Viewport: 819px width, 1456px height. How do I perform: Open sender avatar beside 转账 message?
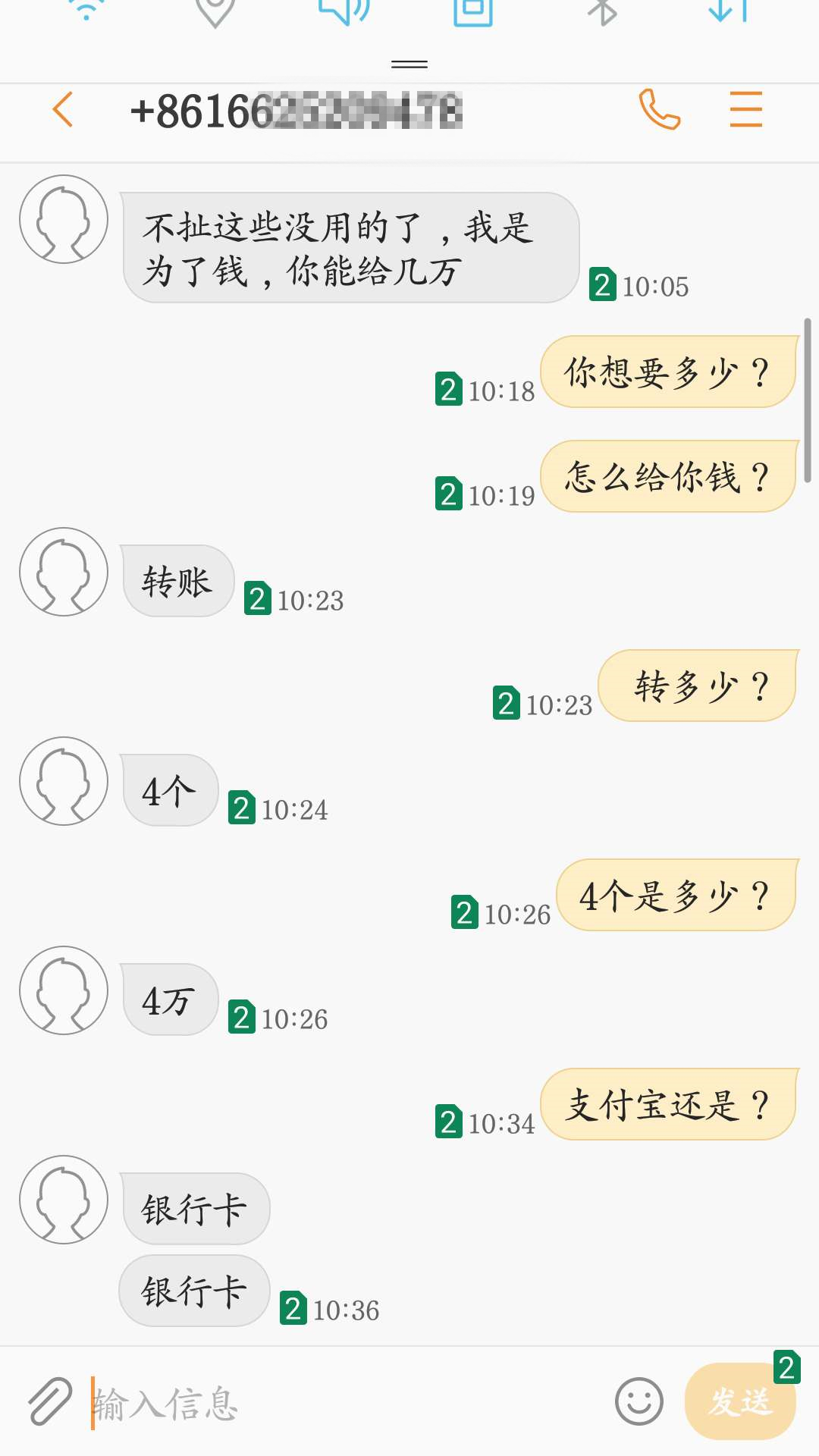pyautogui.click(x=64, y=572)
